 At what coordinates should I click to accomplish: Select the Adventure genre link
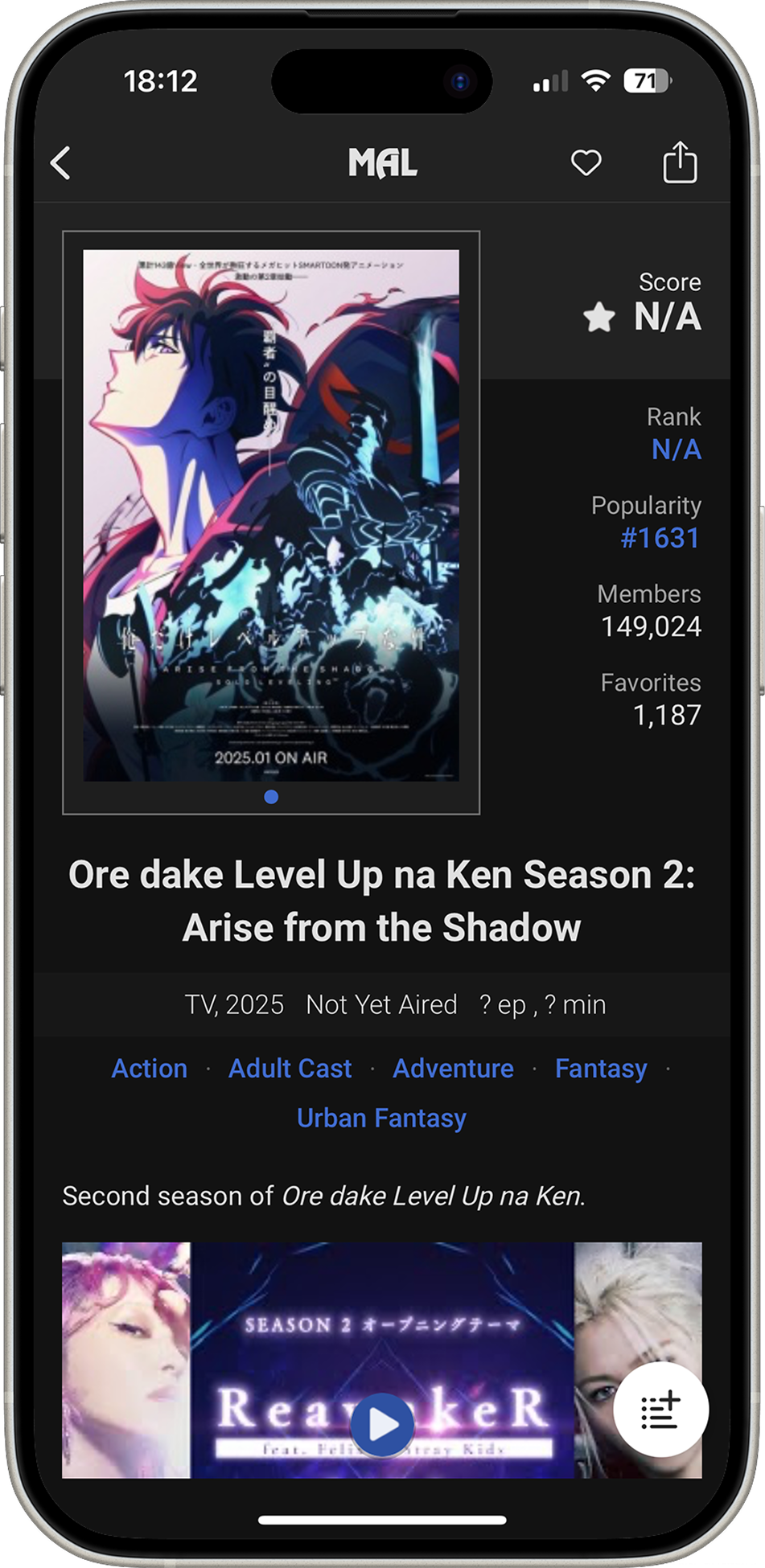[x=452, y=1069]
